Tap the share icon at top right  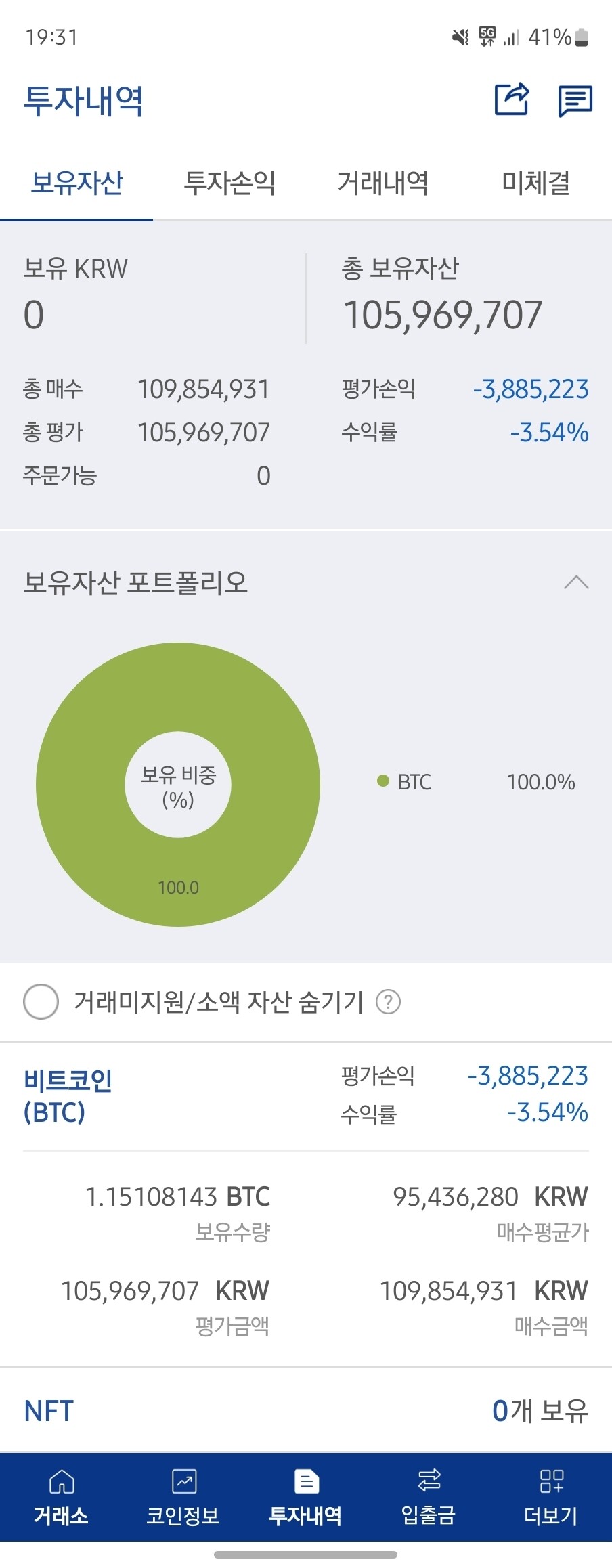point(512,100)
